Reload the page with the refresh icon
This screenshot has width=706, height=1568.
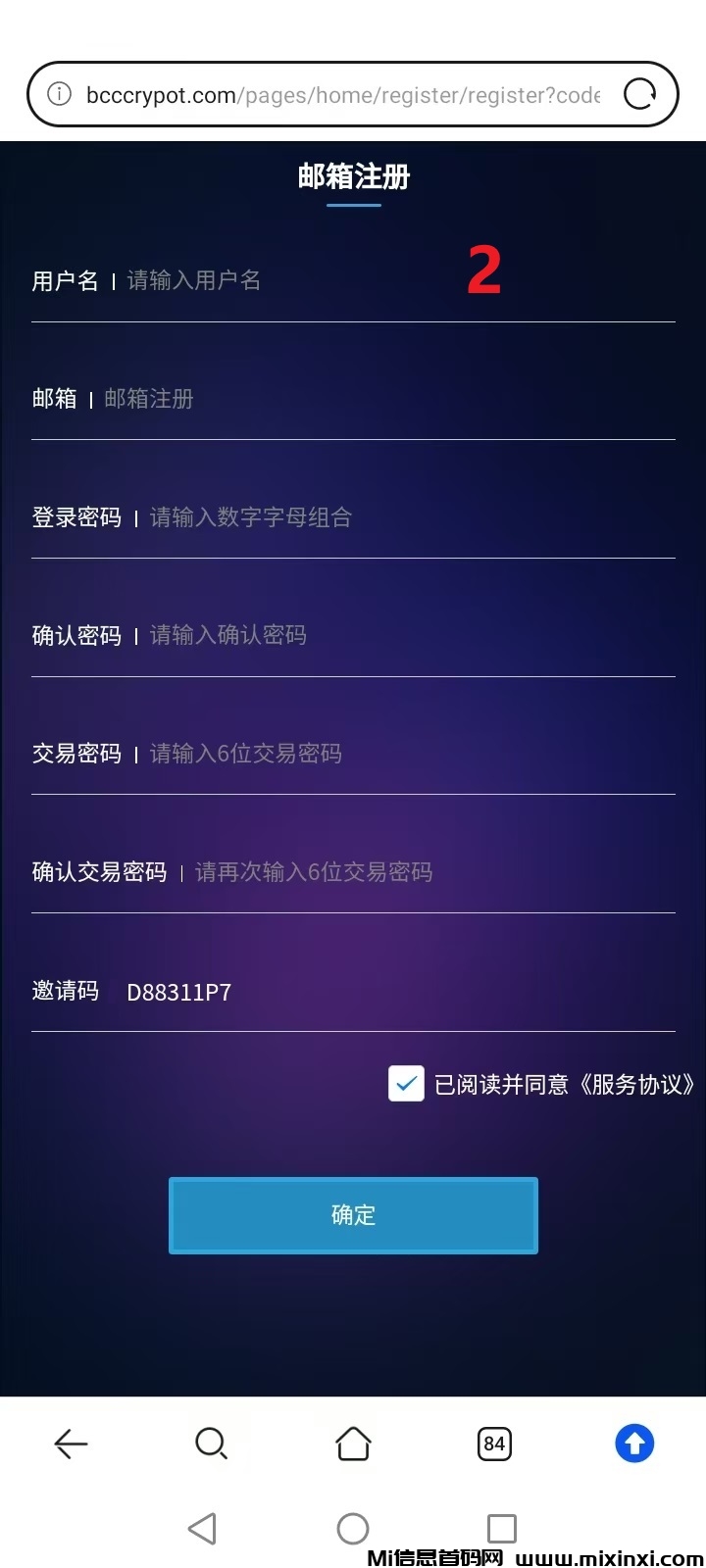[x=639, y=95]
